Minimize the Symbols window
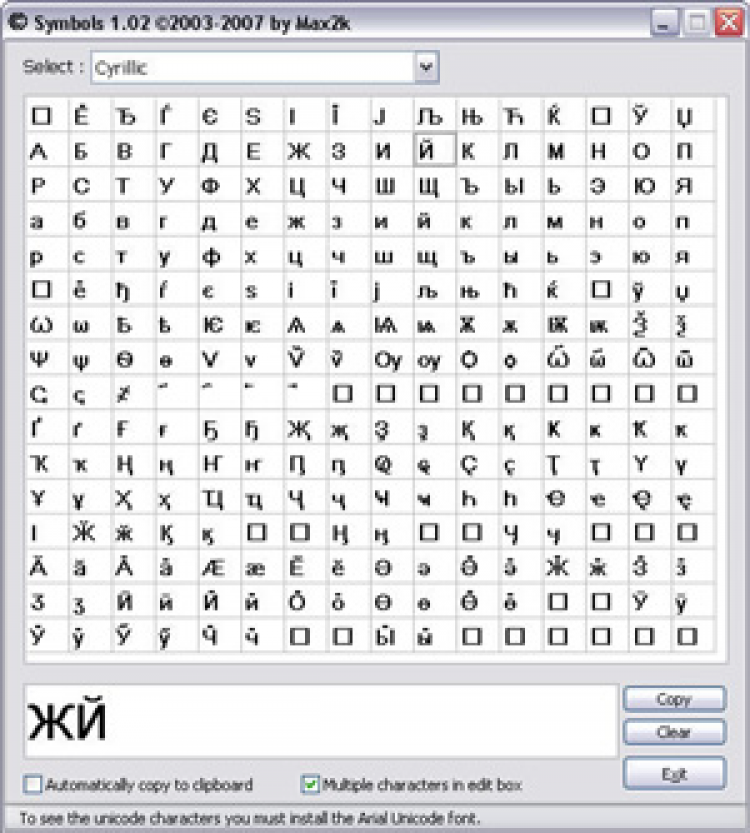This screenshot has width=750, height=833. [x=664, y=23]
